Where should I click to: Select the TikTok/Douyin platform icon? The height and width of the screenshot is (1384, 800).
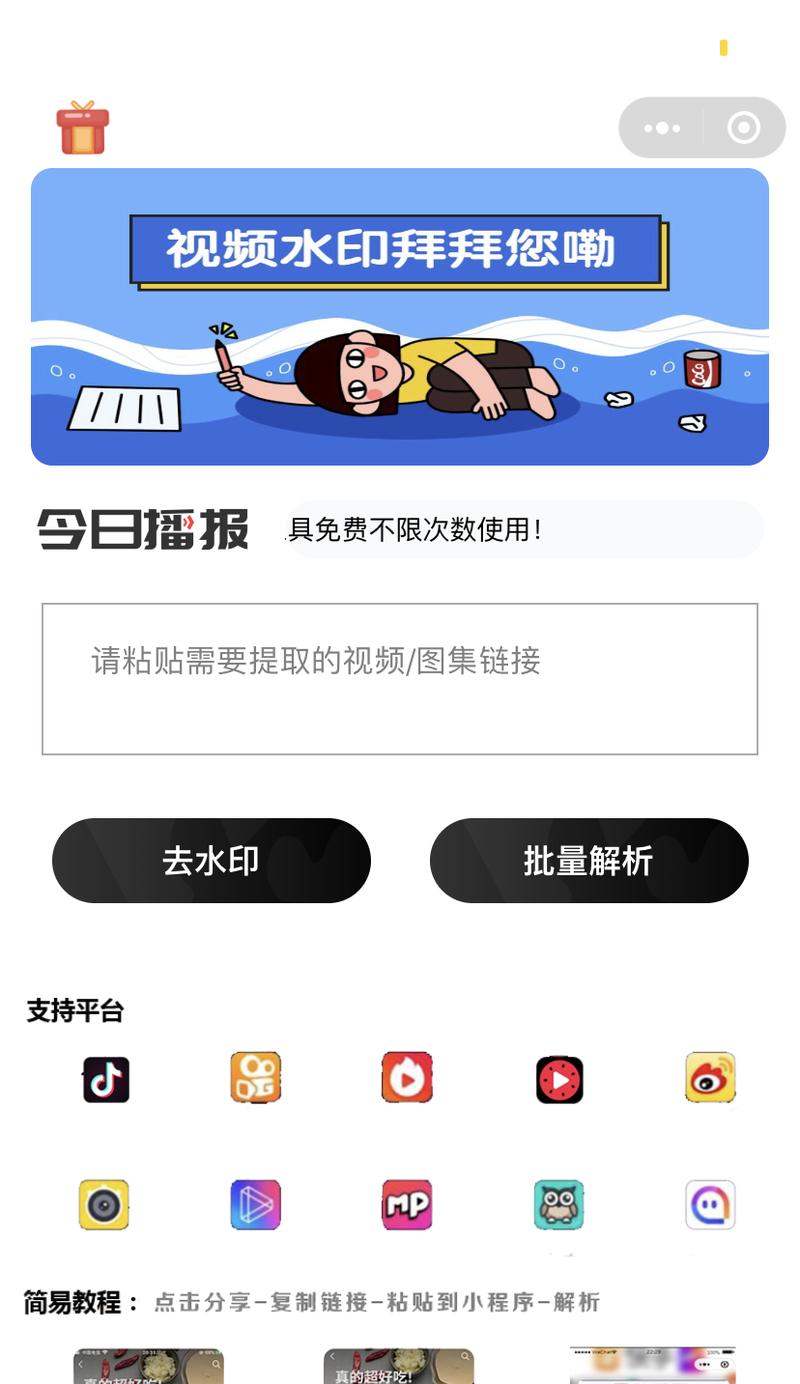click(106, 1079)
